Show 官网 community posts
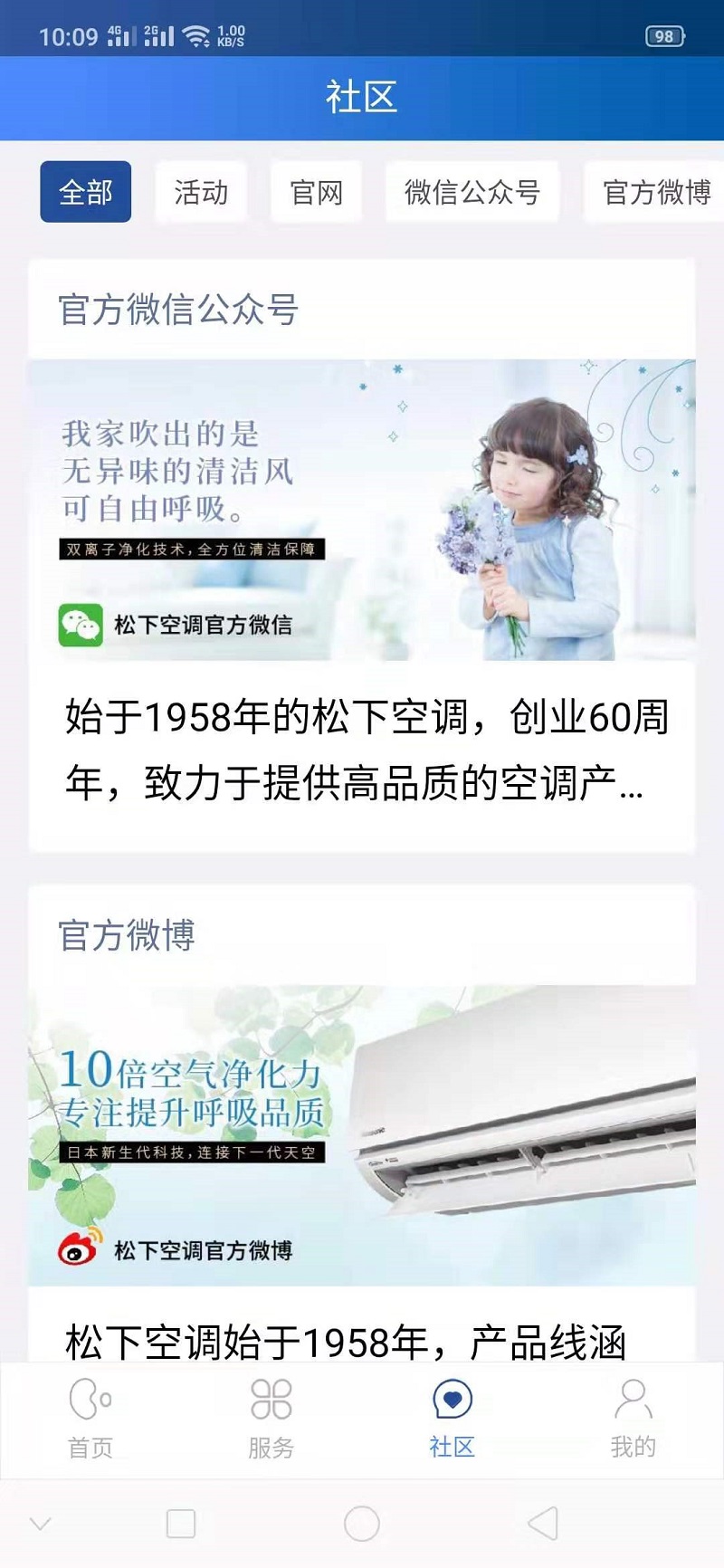Image resolution: width=724 pixels, height=1568 pixels. pos(316,192)
